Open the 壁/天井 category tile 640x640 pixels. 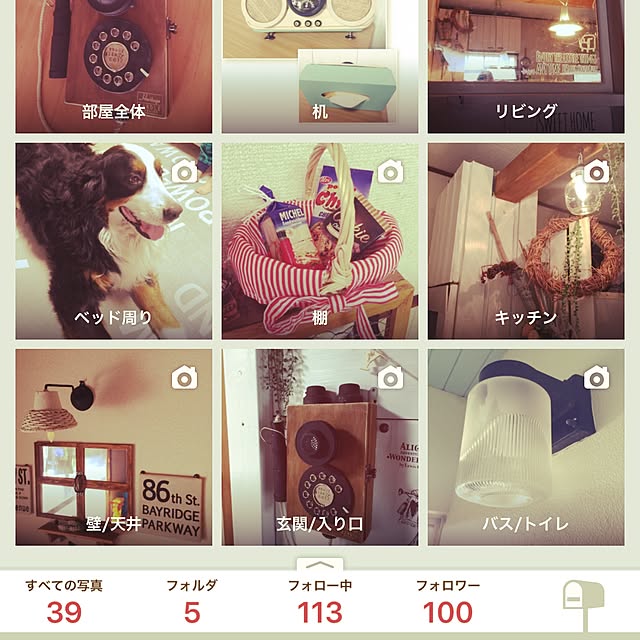coord(113,450)
